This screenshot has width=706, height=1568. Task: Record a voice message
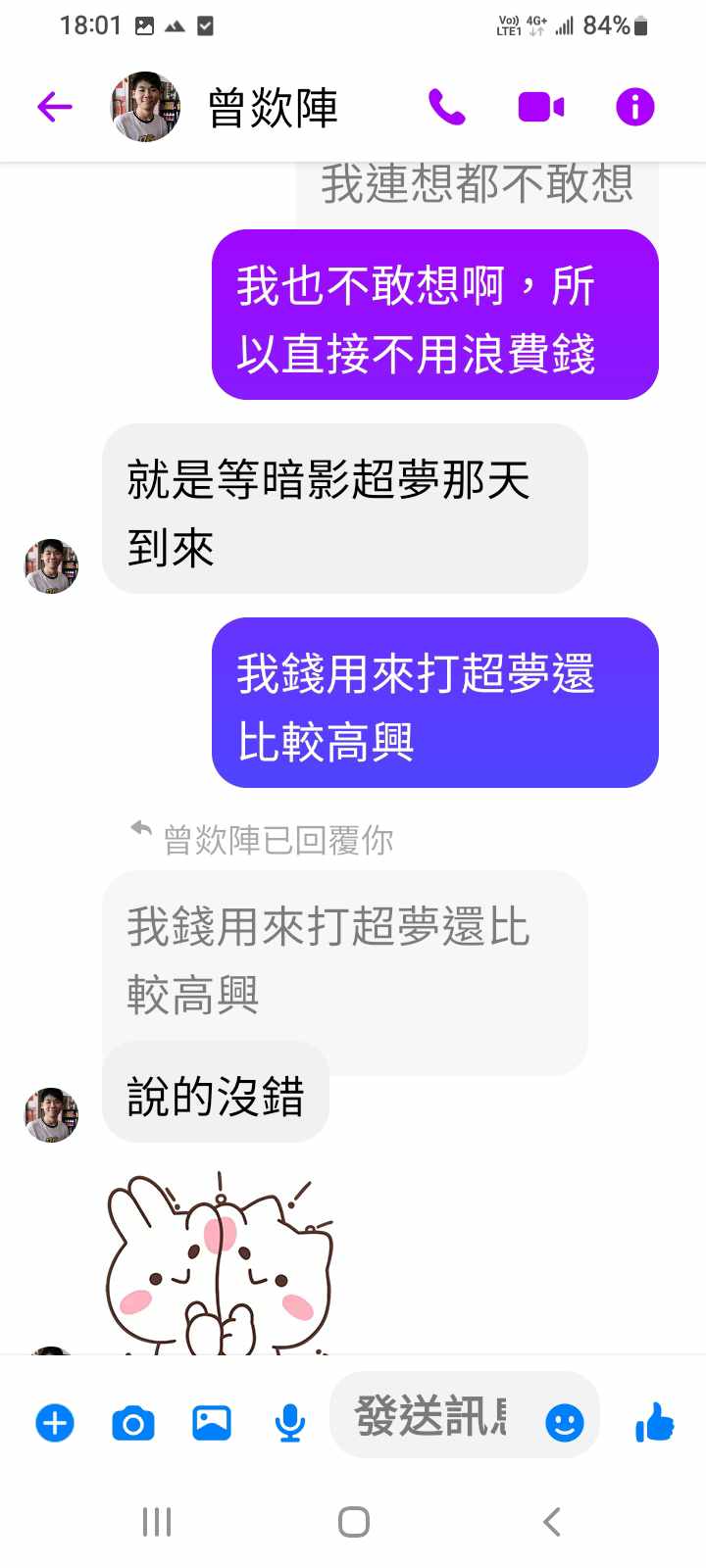289,1422
